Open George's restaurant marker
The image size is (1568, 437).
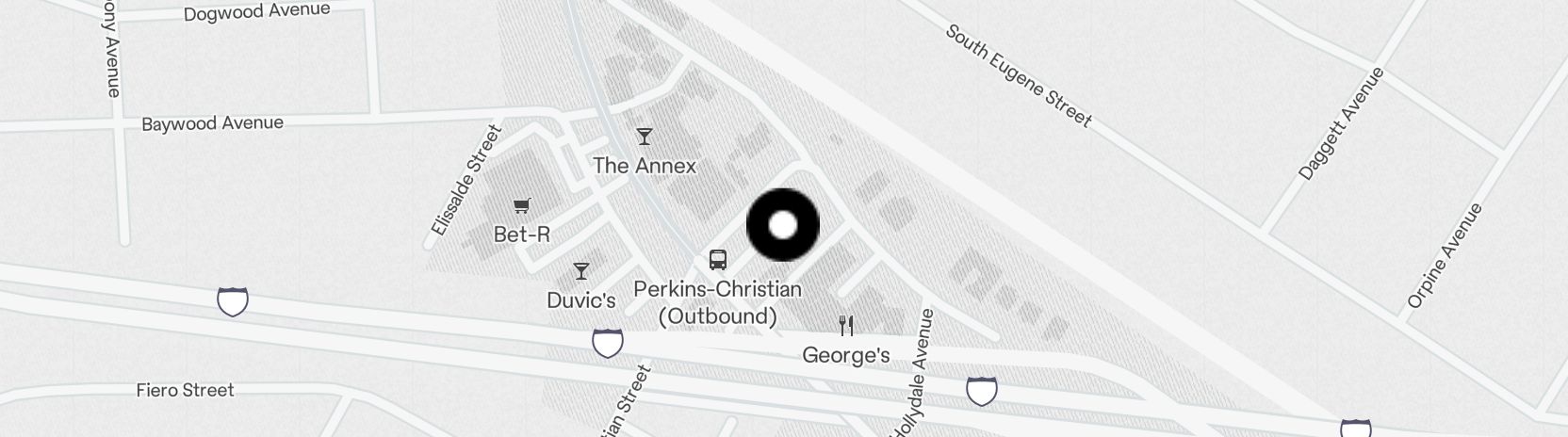click(x=846, y=326)
